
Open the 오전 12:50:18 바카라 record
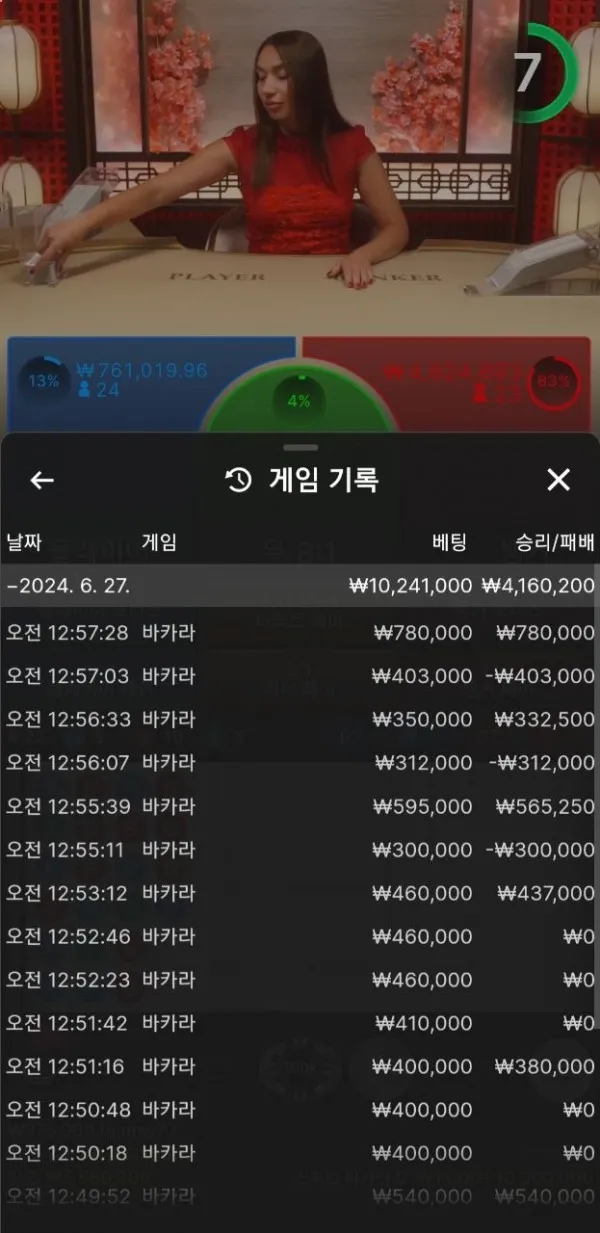300,1153
